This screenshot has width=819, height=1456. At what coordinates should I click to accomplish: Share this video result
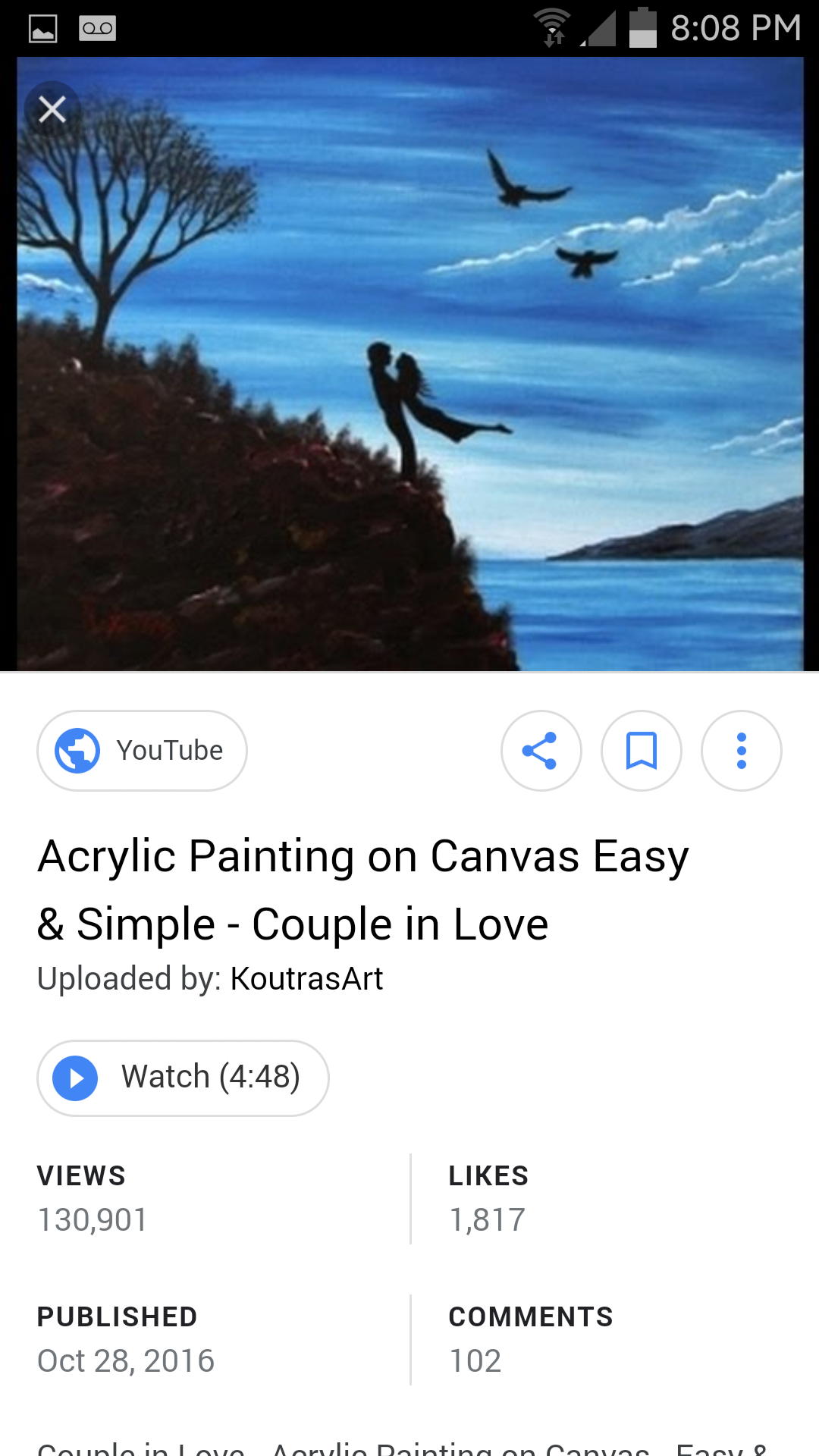(x=541, y=751)
